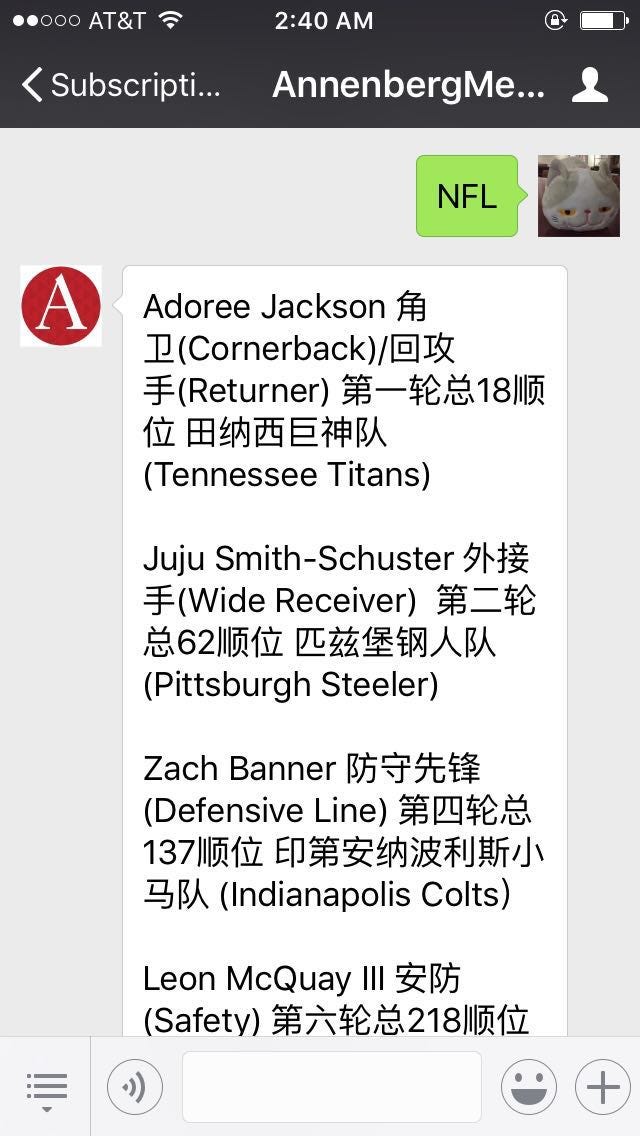Tap the cat avatar beside NFL message
Screen dimensions: 640x1136
578,196
